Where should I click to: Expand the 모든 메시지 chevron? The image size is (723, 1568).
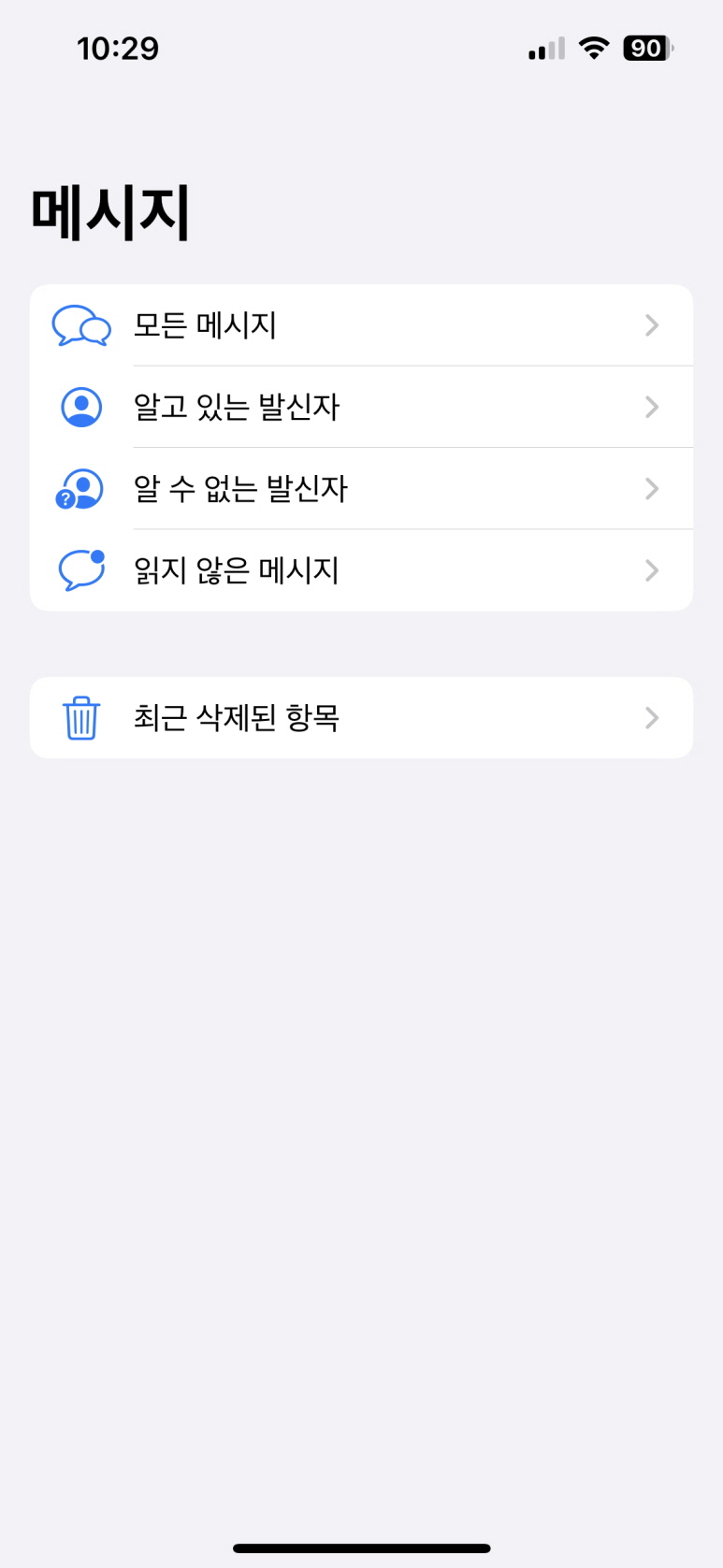pyautogui.click(x=651, y=325)
